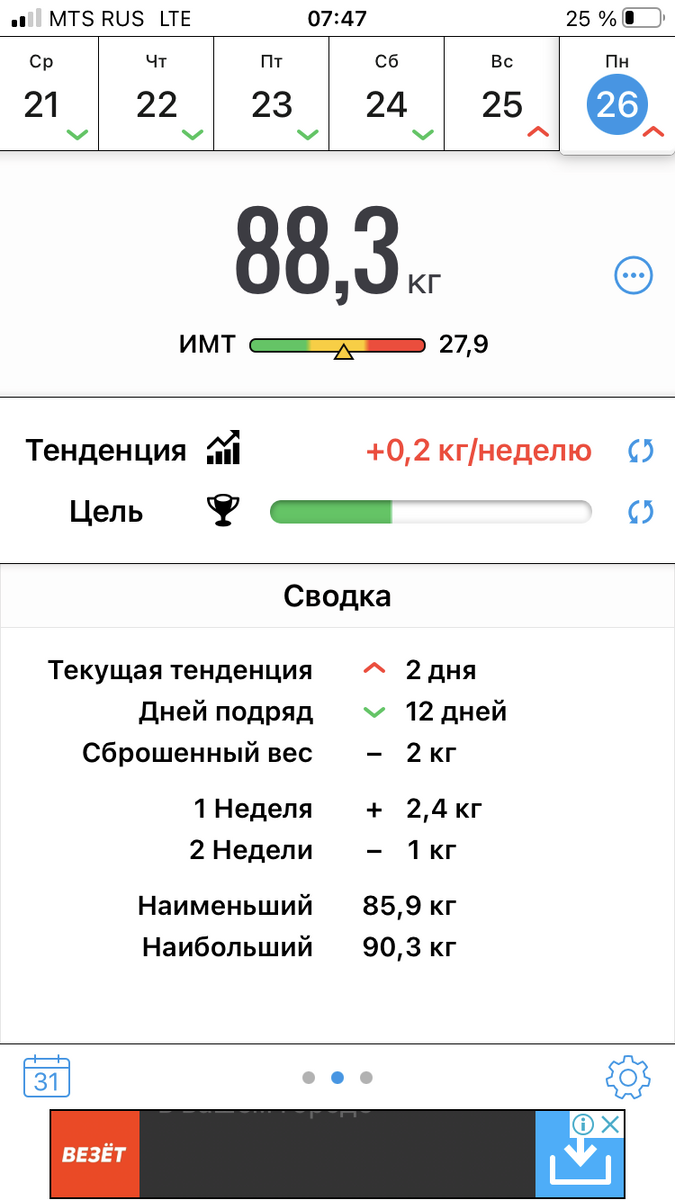Screen dimensions: 675x1200
Task: Tap the refresh icon beside Тенденция
Action: pyautogui.click(x=640, y=451)
